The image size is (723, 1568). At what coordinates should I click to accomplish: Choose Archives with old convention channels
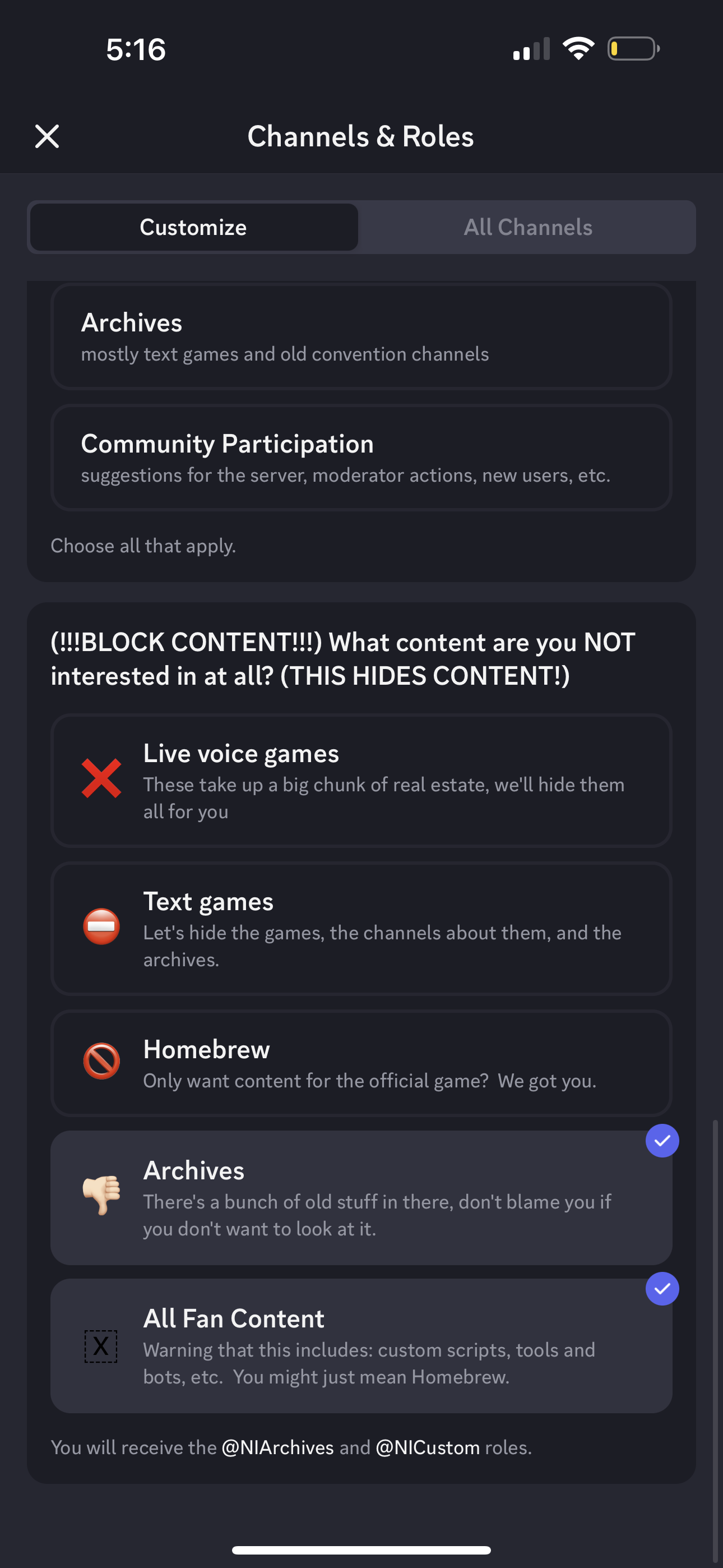361,336
